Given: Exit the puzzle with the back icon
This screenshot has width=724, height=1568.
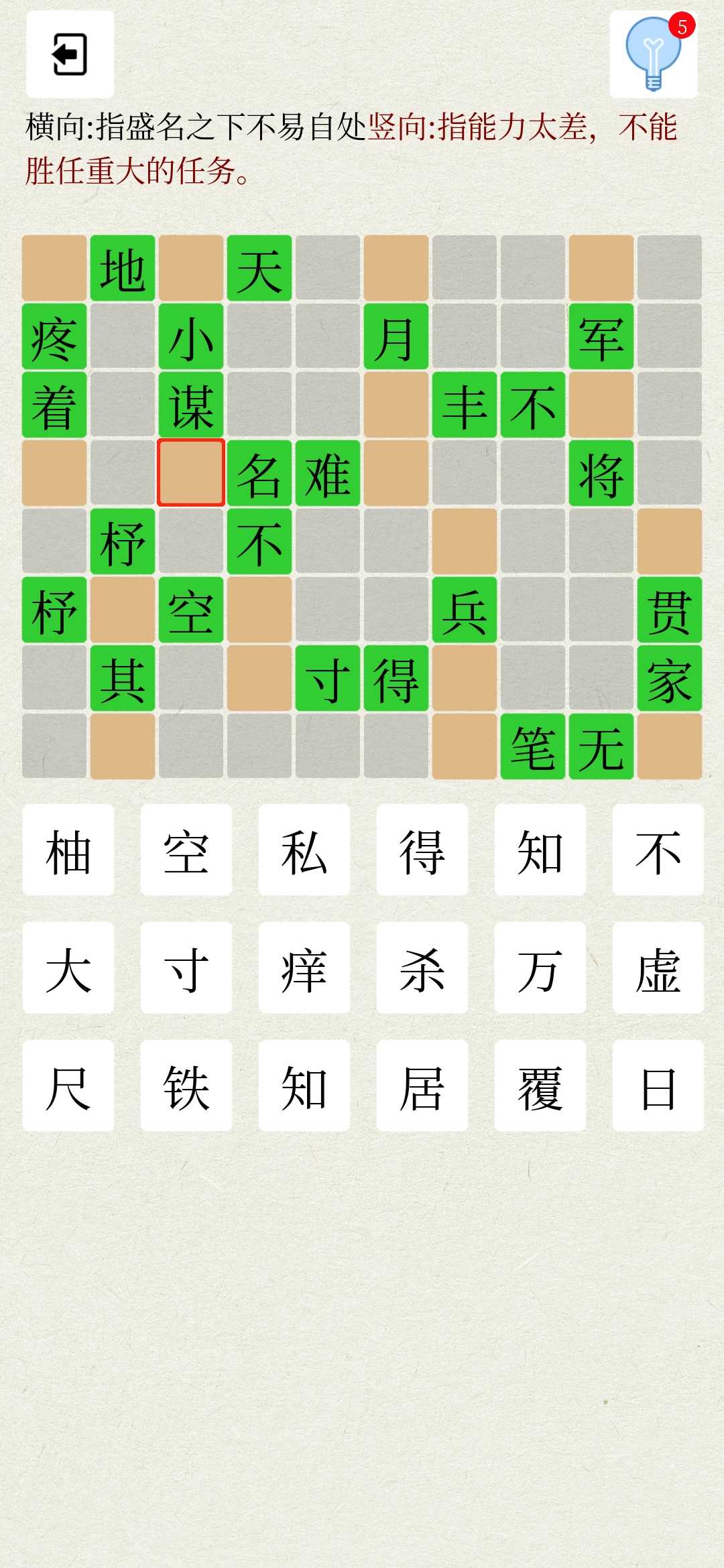Looking at the screenshot, I should (x=70, y=54).
